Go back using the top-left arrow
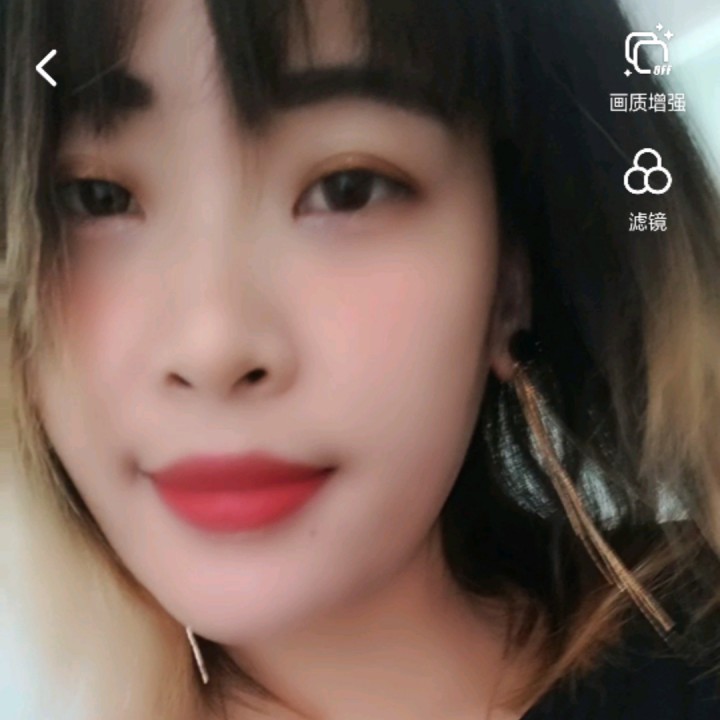The image size is (720, 720). [46, 68]
